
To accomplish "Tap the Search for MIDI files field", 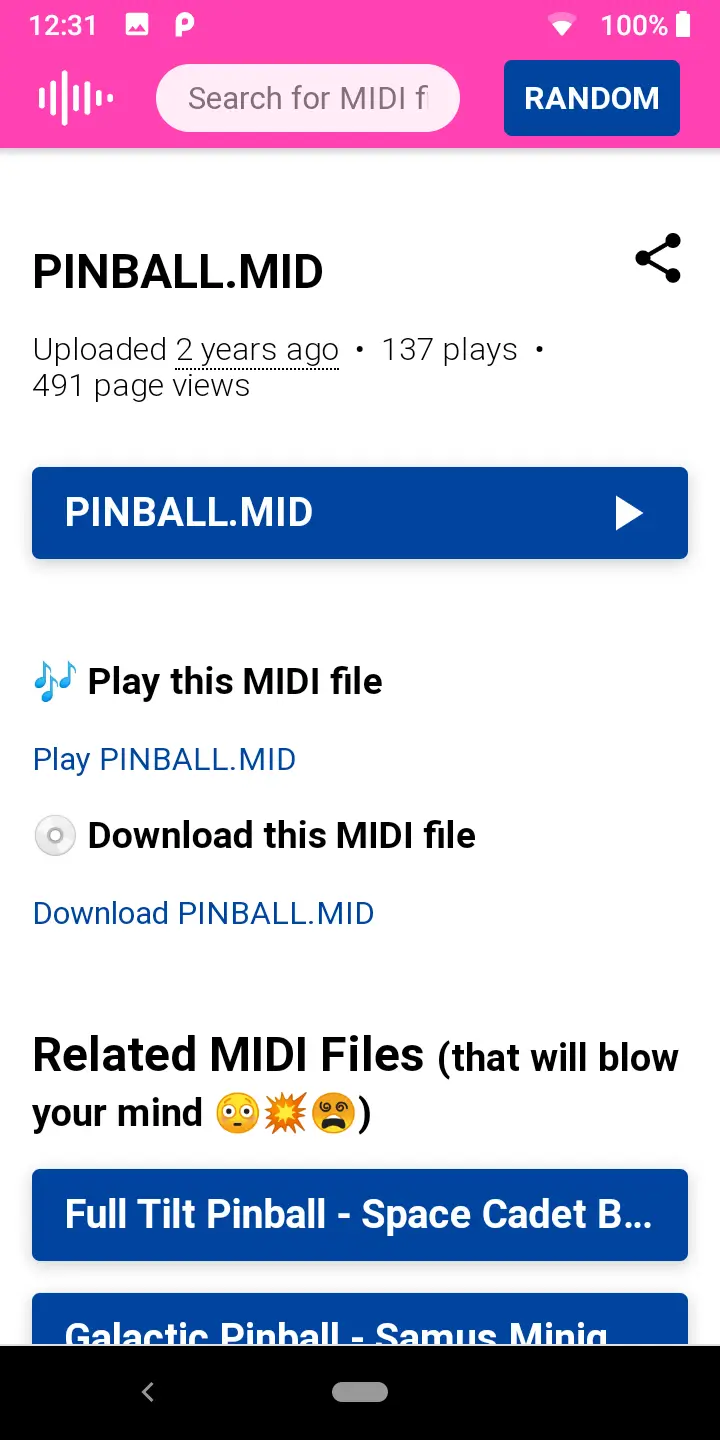I will (308, 98).
